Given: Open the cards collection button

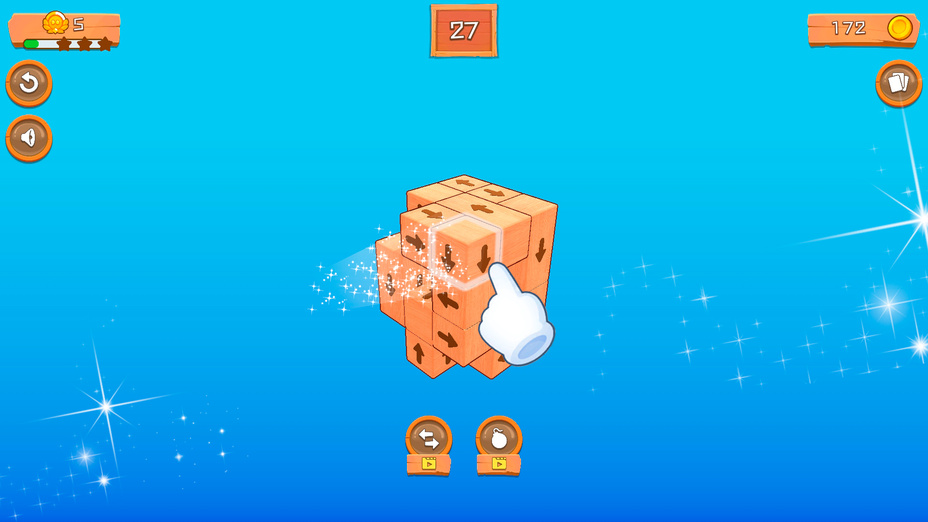Looking at the screenshot, I should pos(898,83).
